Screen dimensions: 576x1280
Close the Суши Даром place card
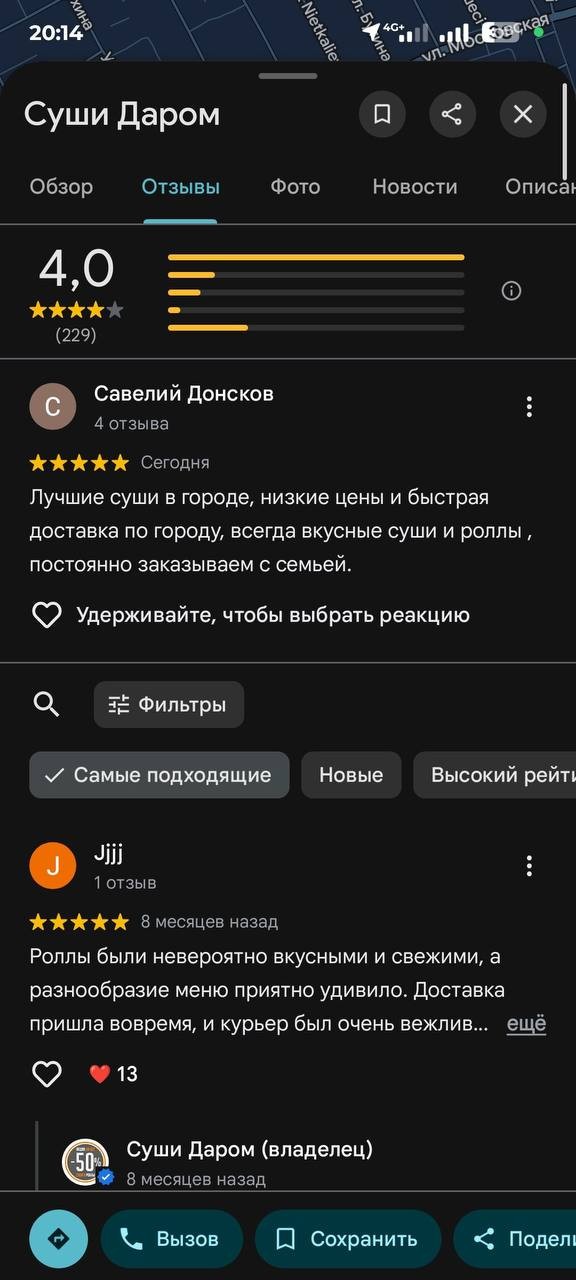[523, 114]
